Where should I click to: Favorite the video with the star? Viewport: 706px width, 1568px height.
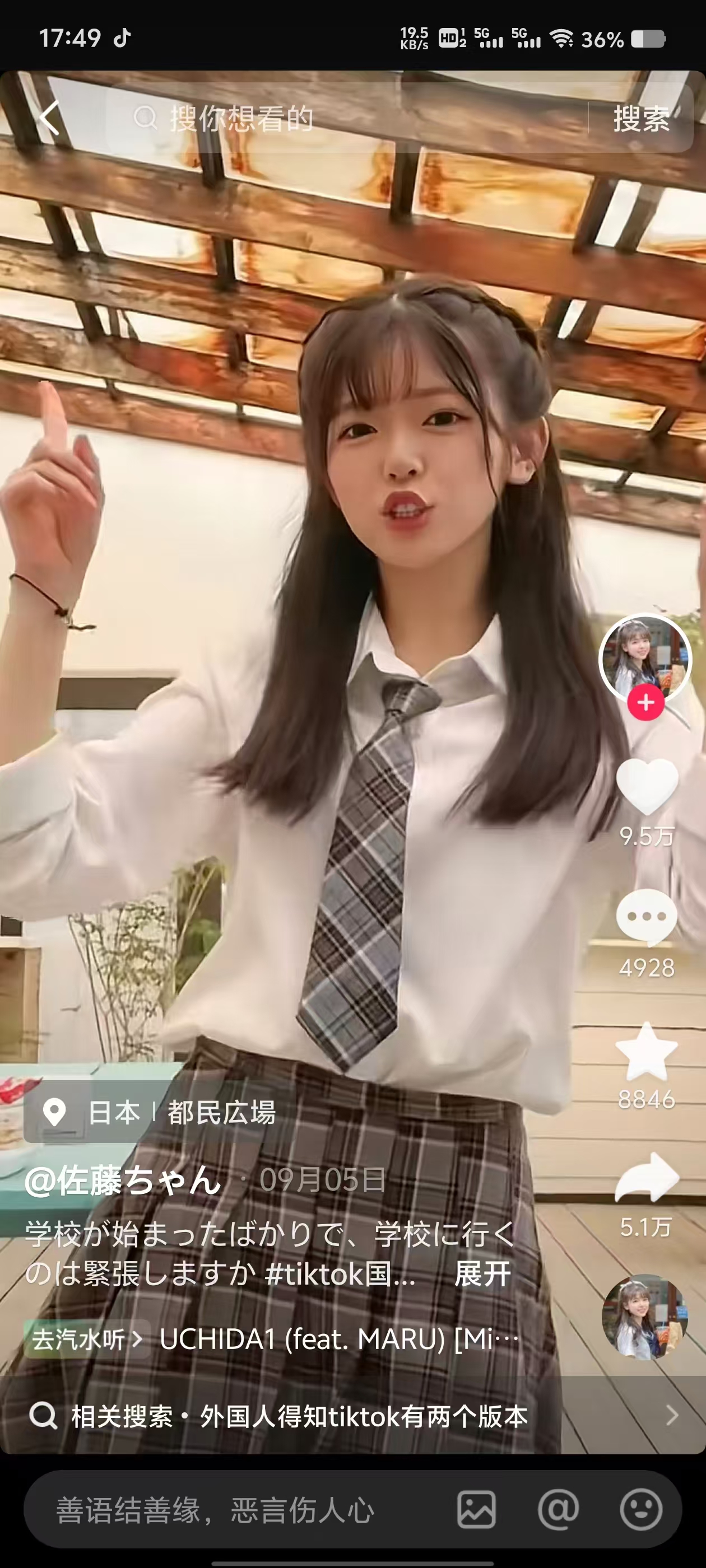pos(646,1052)
